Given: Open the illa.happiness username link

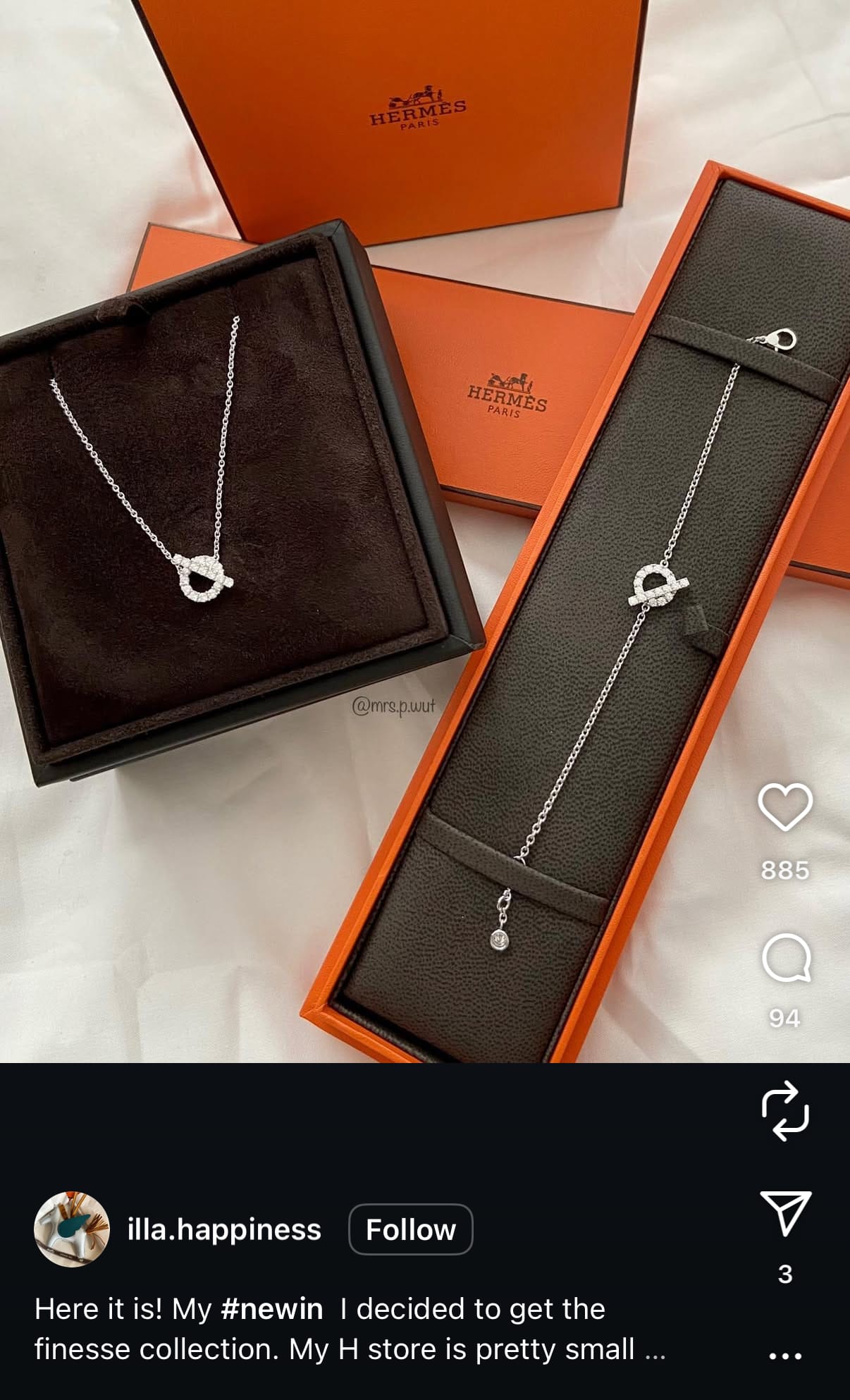Looking at the screenshot, I should pos(224,1229).
